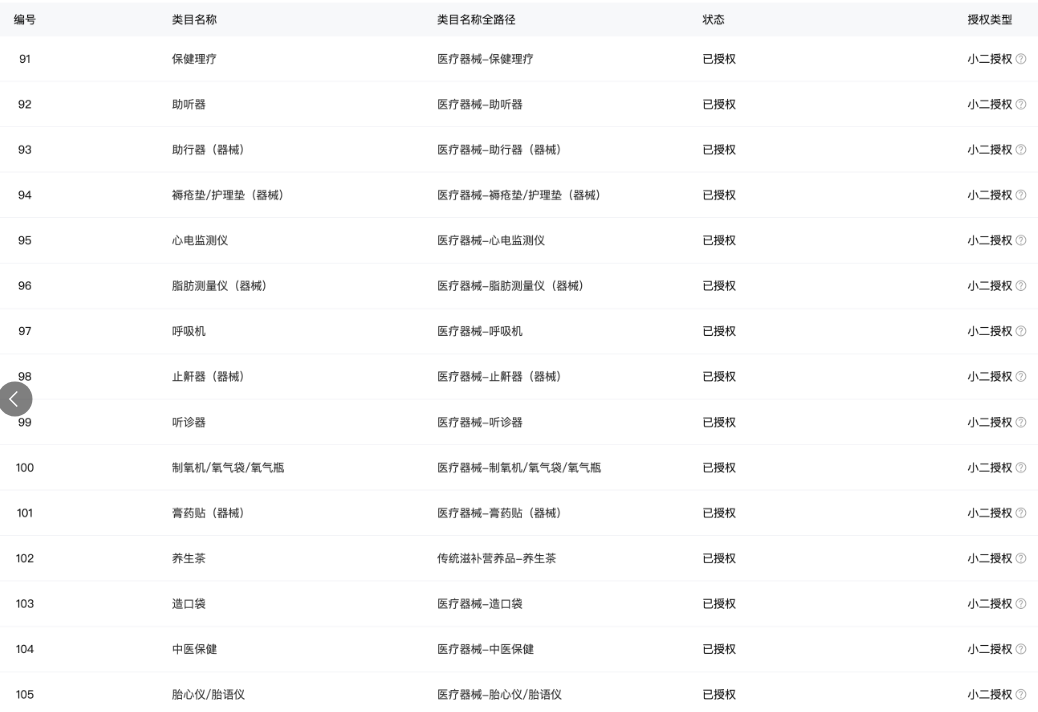Screen dimensions: 1038x712
Task: Show the authorization hint for 胎心仪/胎语仪
Action: [1021, 695]
